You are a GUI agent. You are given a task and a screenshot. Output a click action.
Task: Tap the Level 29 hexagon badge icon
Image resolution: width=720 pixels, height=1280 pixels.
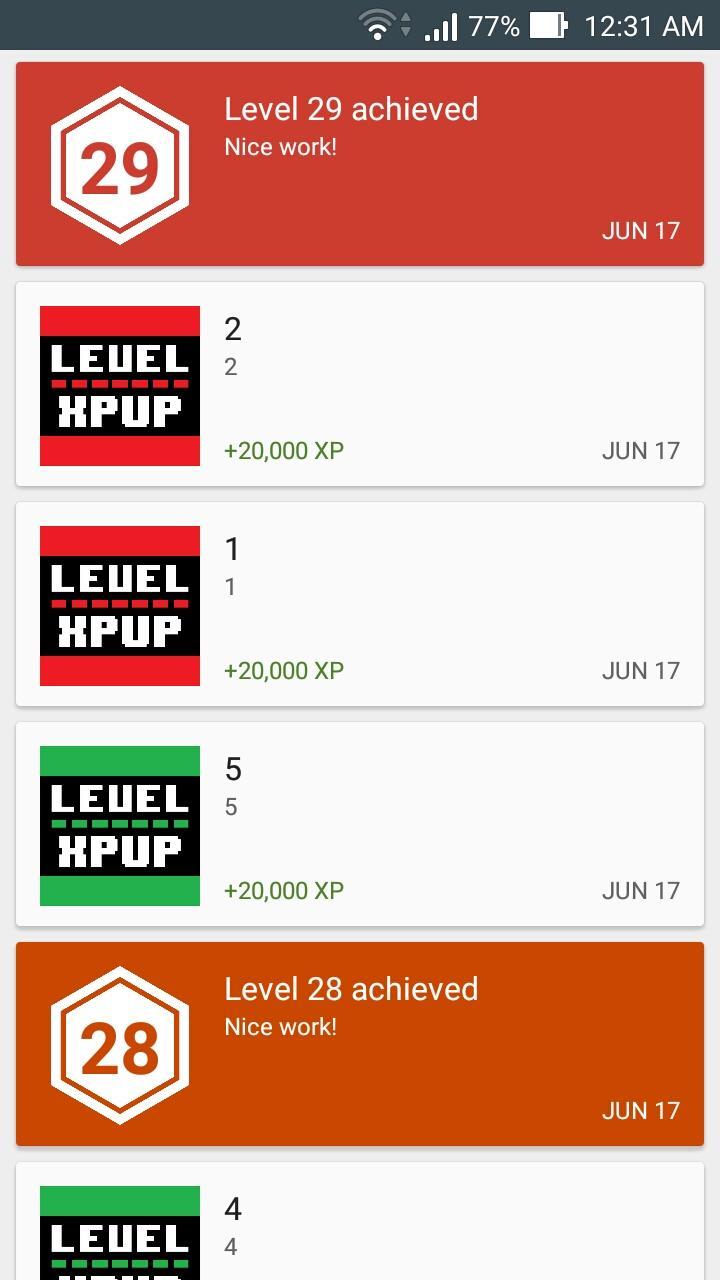119,163
